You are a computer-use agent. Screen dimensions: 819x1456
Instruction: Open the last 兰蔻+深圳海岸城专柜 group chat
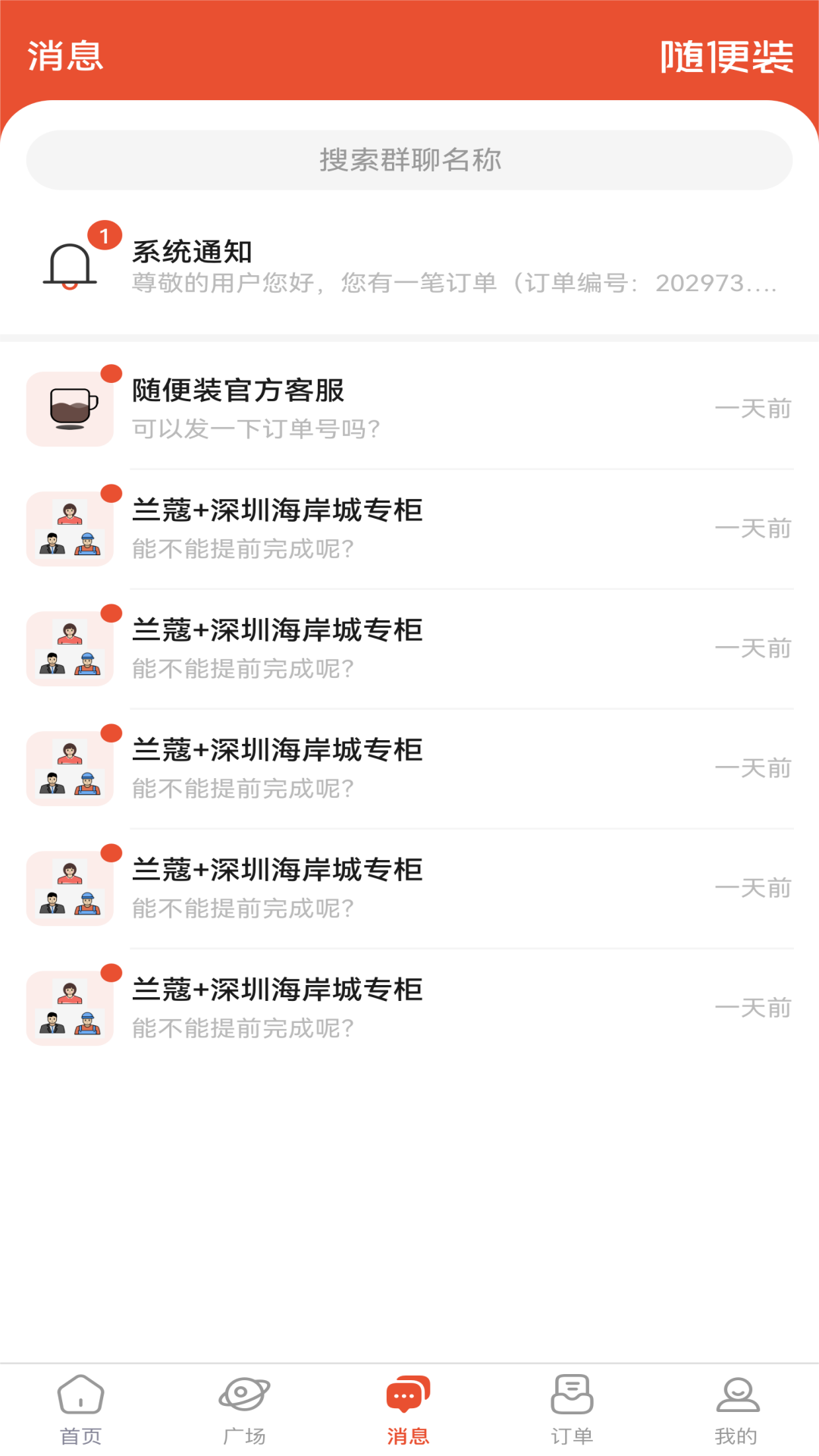click(x=409, y=1007)
